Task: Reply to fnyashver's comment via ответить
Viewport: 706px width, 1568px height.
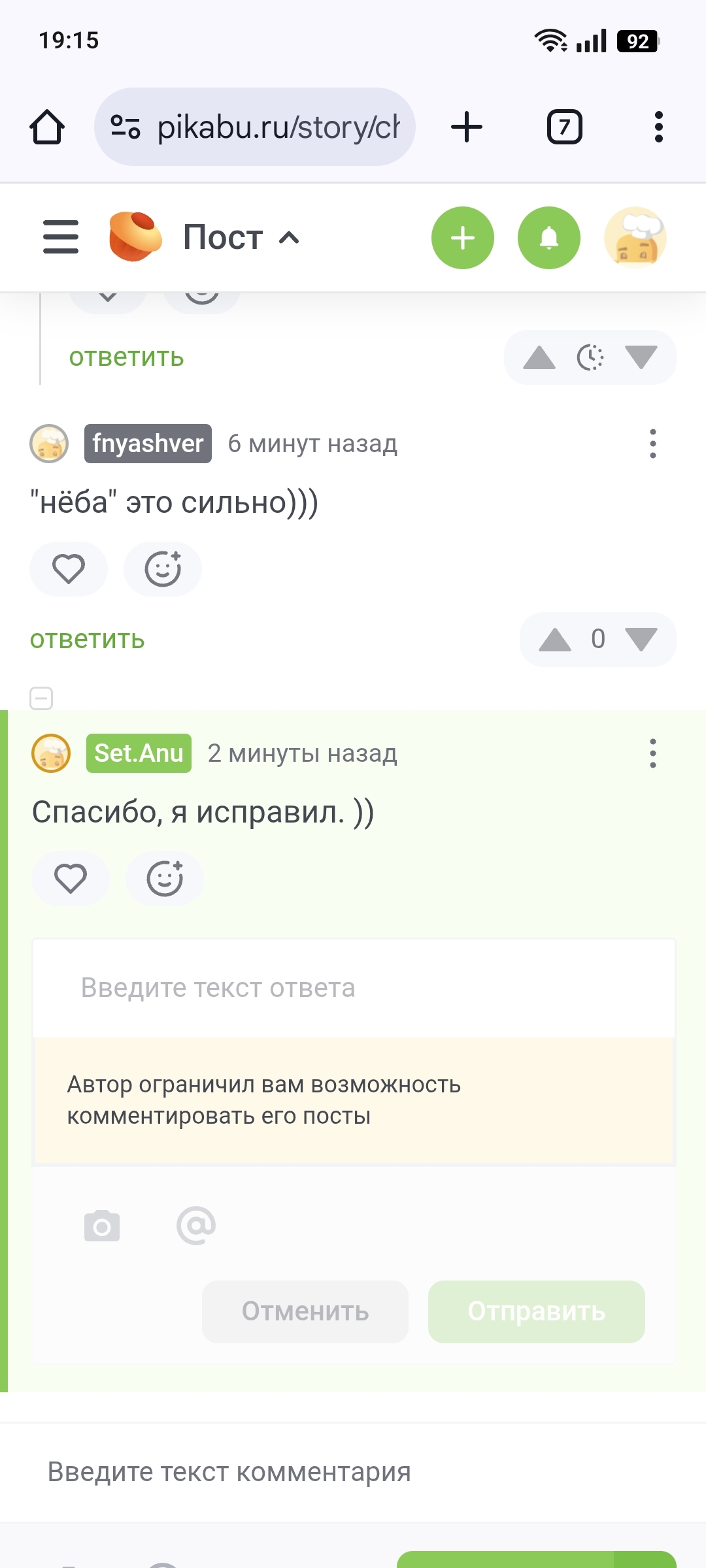Action: pyautogui.click(x=88, y=639)
